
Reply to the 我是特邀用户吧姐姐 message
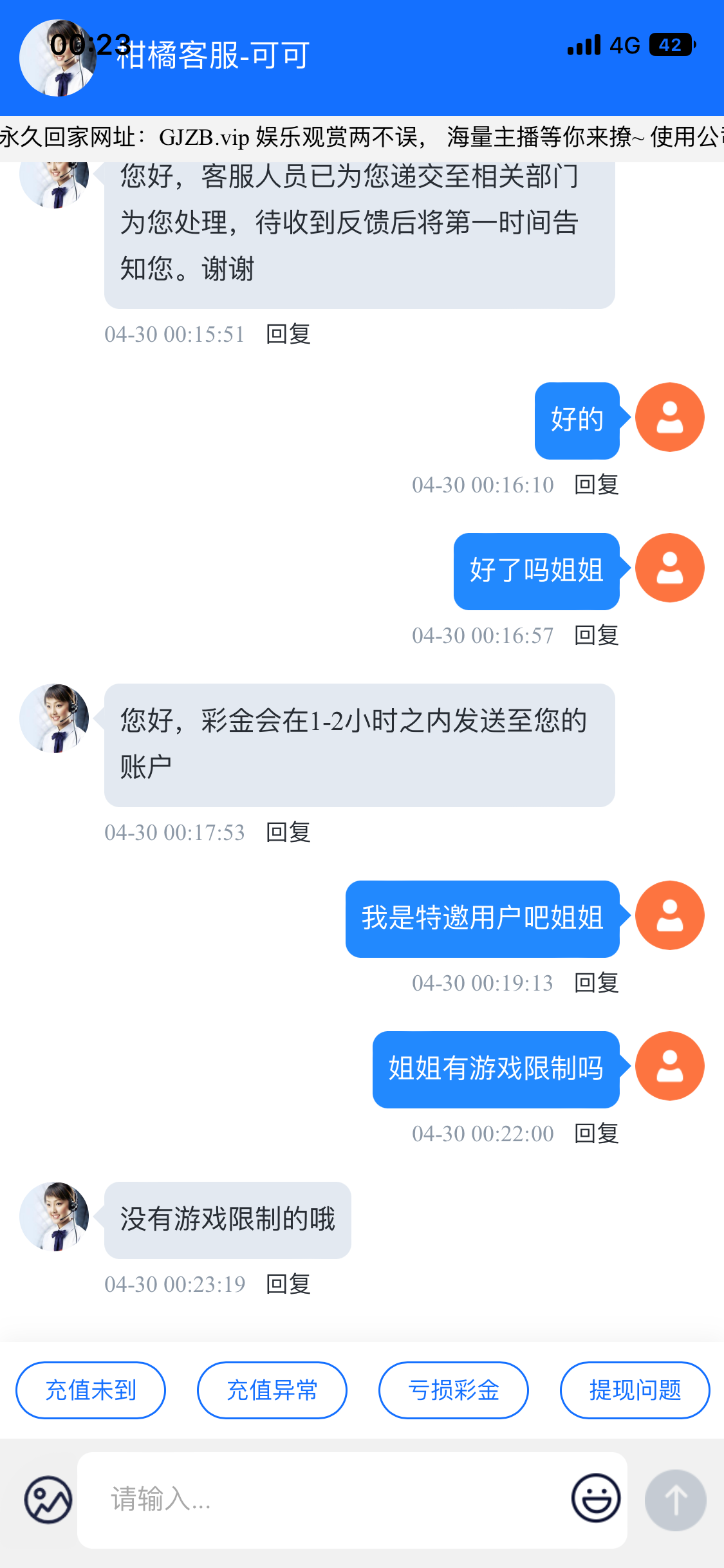click(597, 983)
